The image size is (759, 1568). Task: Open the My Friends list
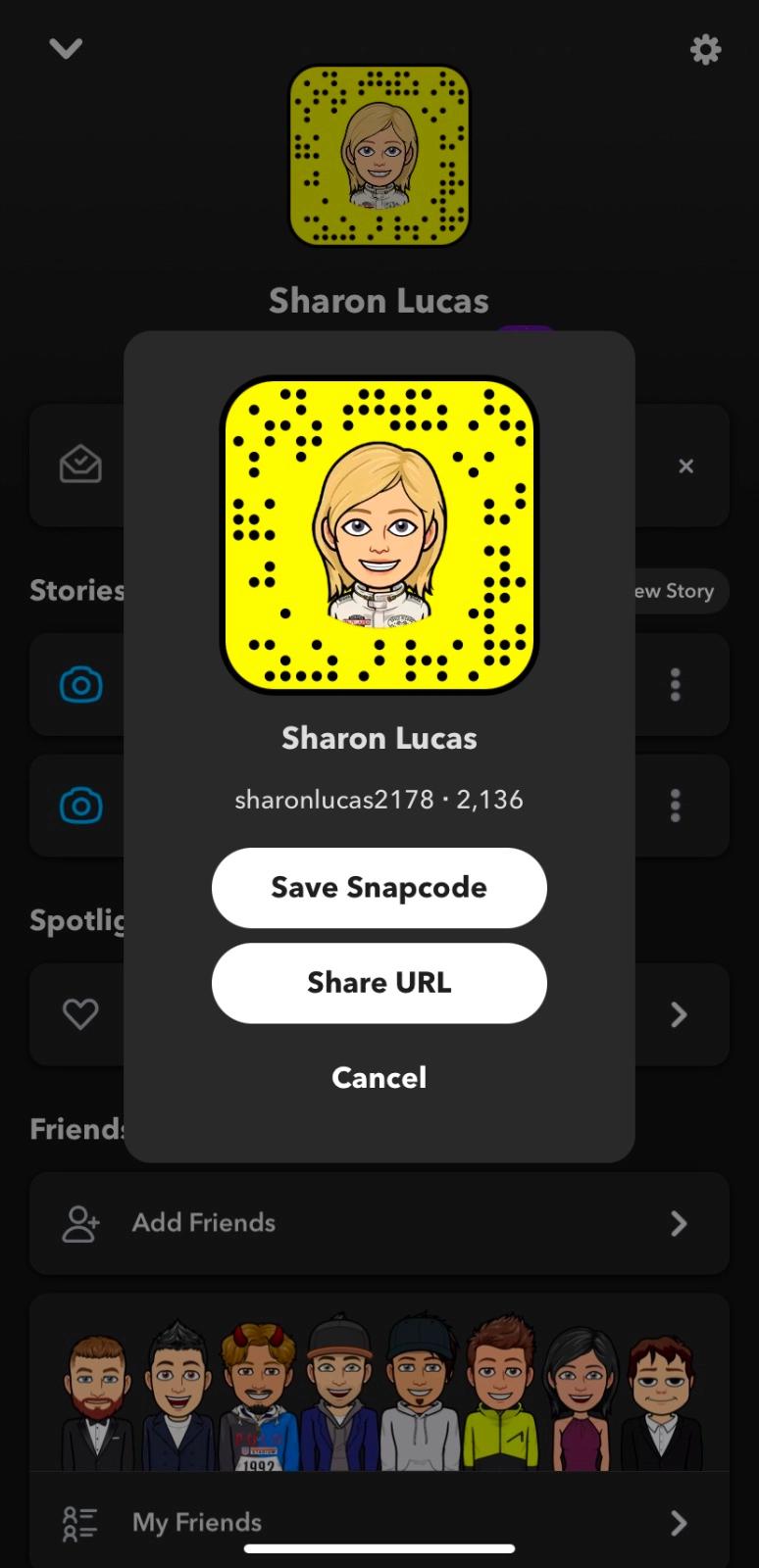tap(379, 1522)
